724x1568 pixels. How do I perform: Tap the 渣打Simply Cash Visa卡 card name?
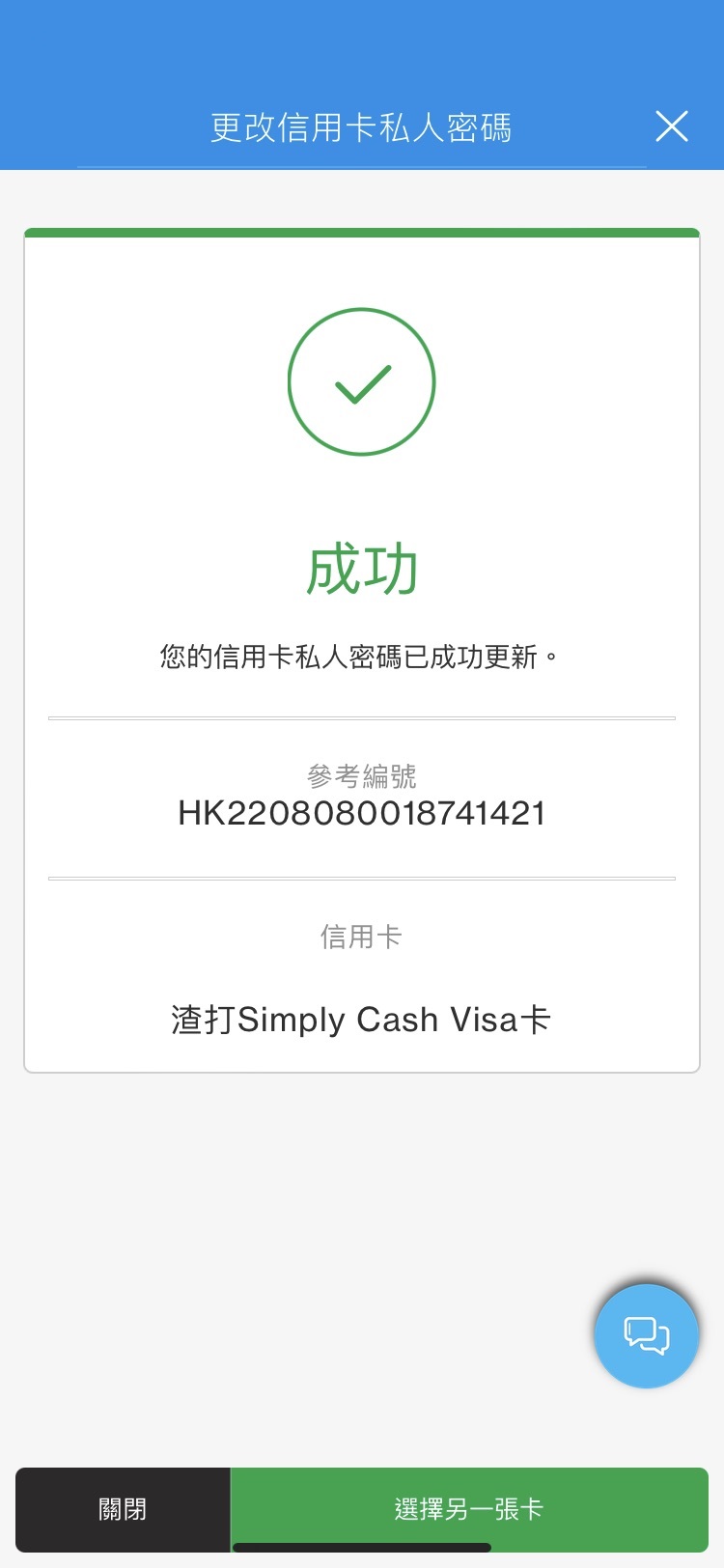361,1019
